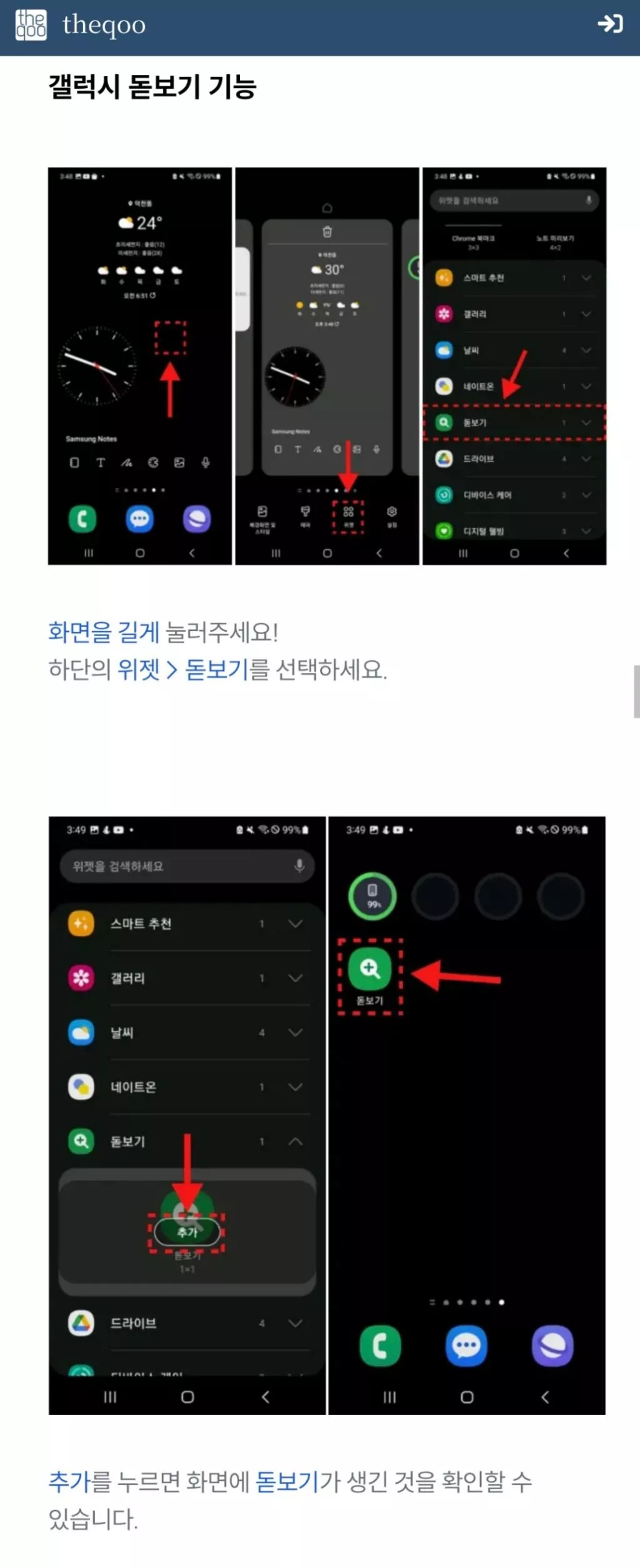The image size is (640, 1568).
Task: Open the first tutorial image with three screenshots
Action: (x=327, y=366)
